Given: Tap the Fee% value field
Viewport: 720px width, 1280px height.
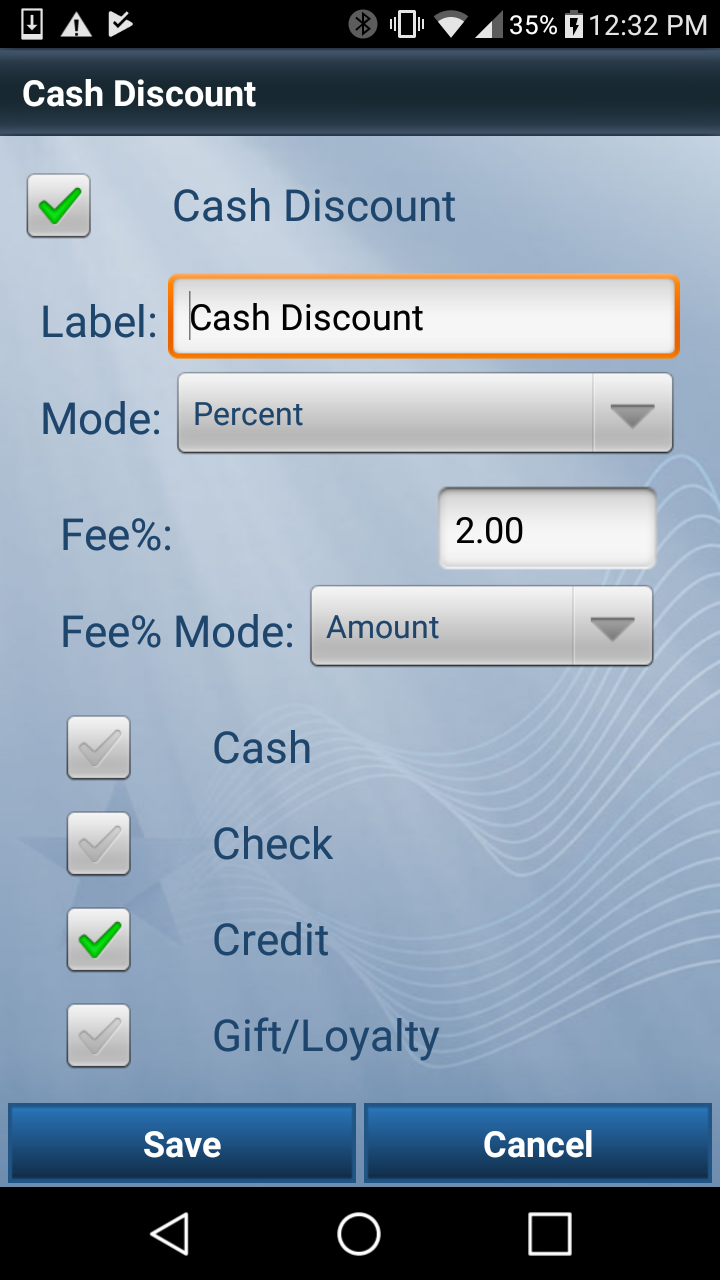Looking at the screenshot, I should point(547,530).
